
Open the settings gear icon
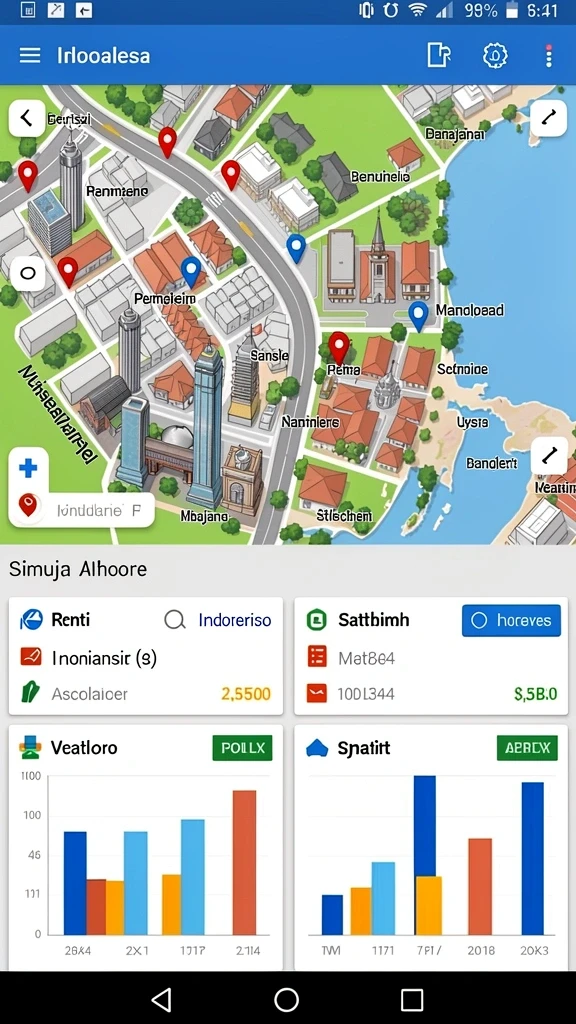494,56
